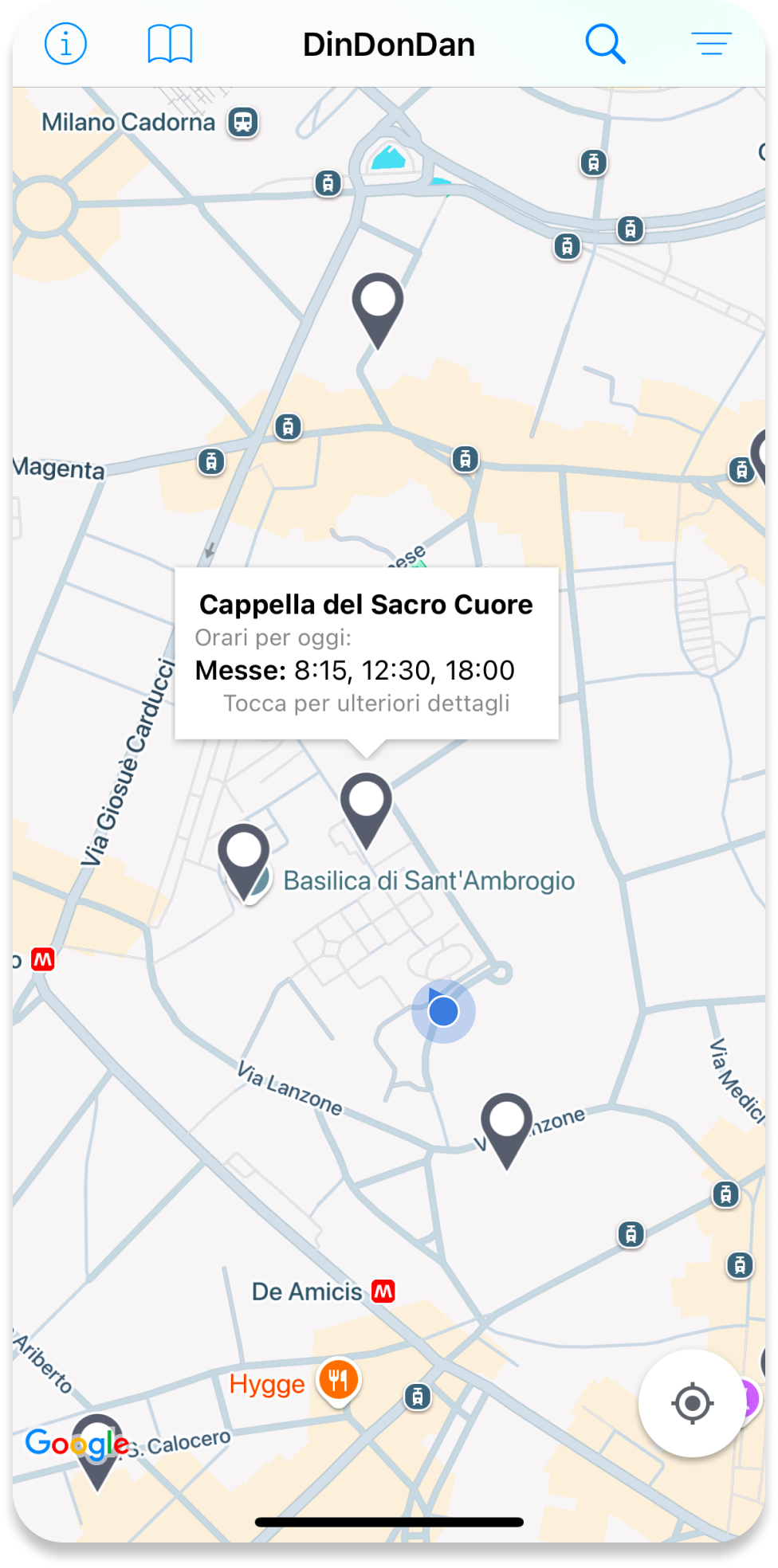This screenshot has height=1568, width=778.
Task: Center map on my location
Action: tap(691, 1403)
